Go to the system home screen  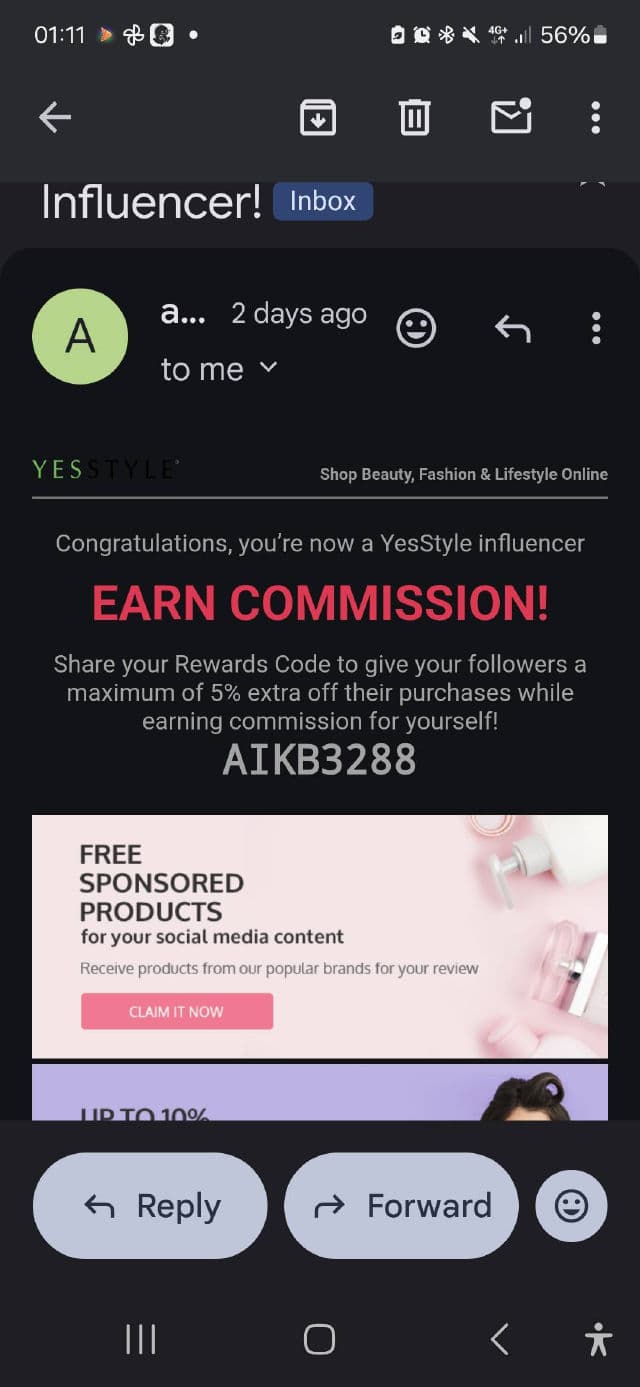click(x=319, y=1339)
